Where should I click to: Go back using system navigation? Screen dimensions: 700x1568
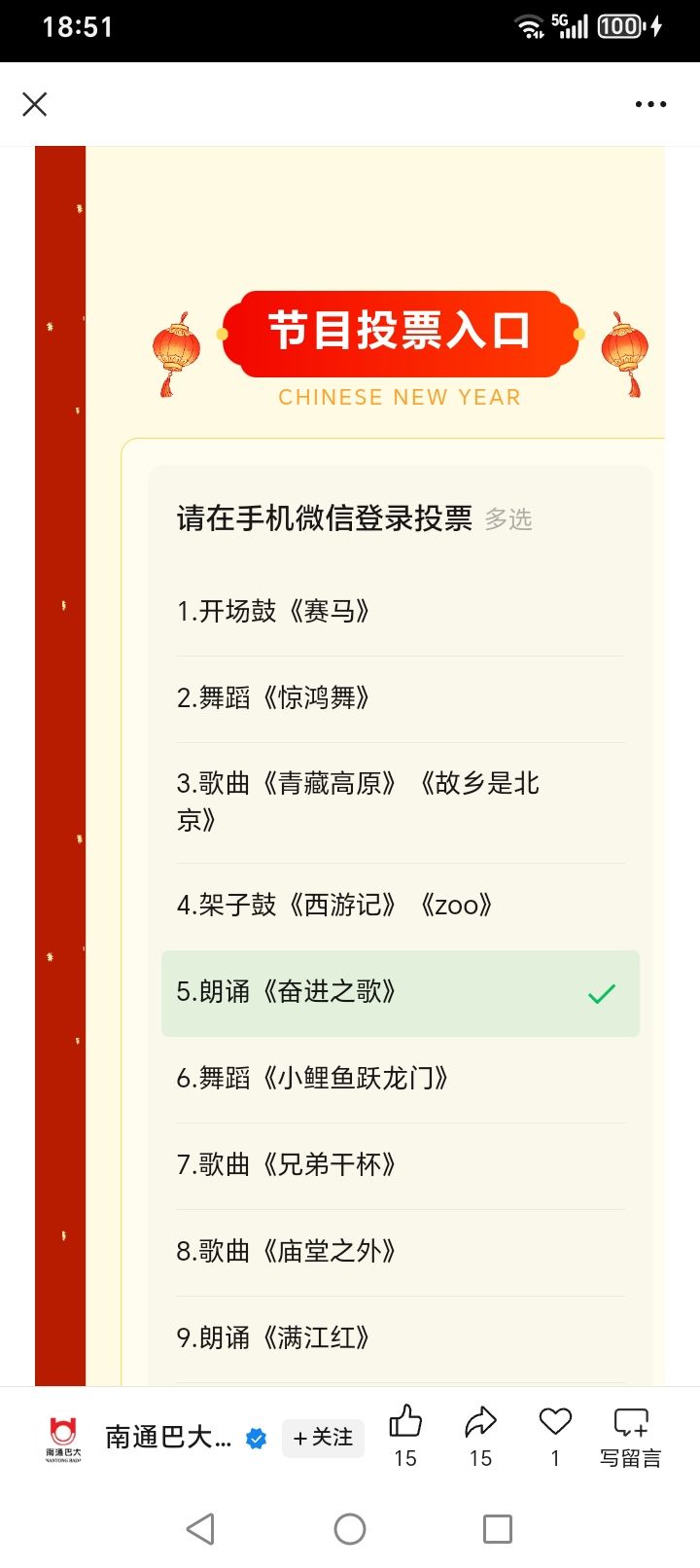click(200, 1529)
